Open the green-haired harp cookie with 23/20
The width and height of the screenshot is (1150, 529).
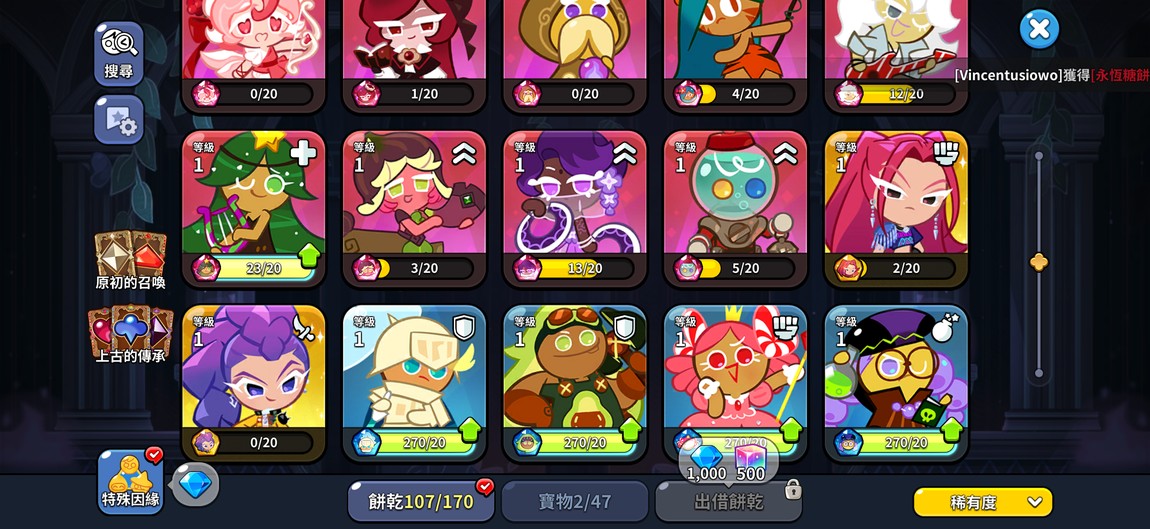tap(254, 205)
